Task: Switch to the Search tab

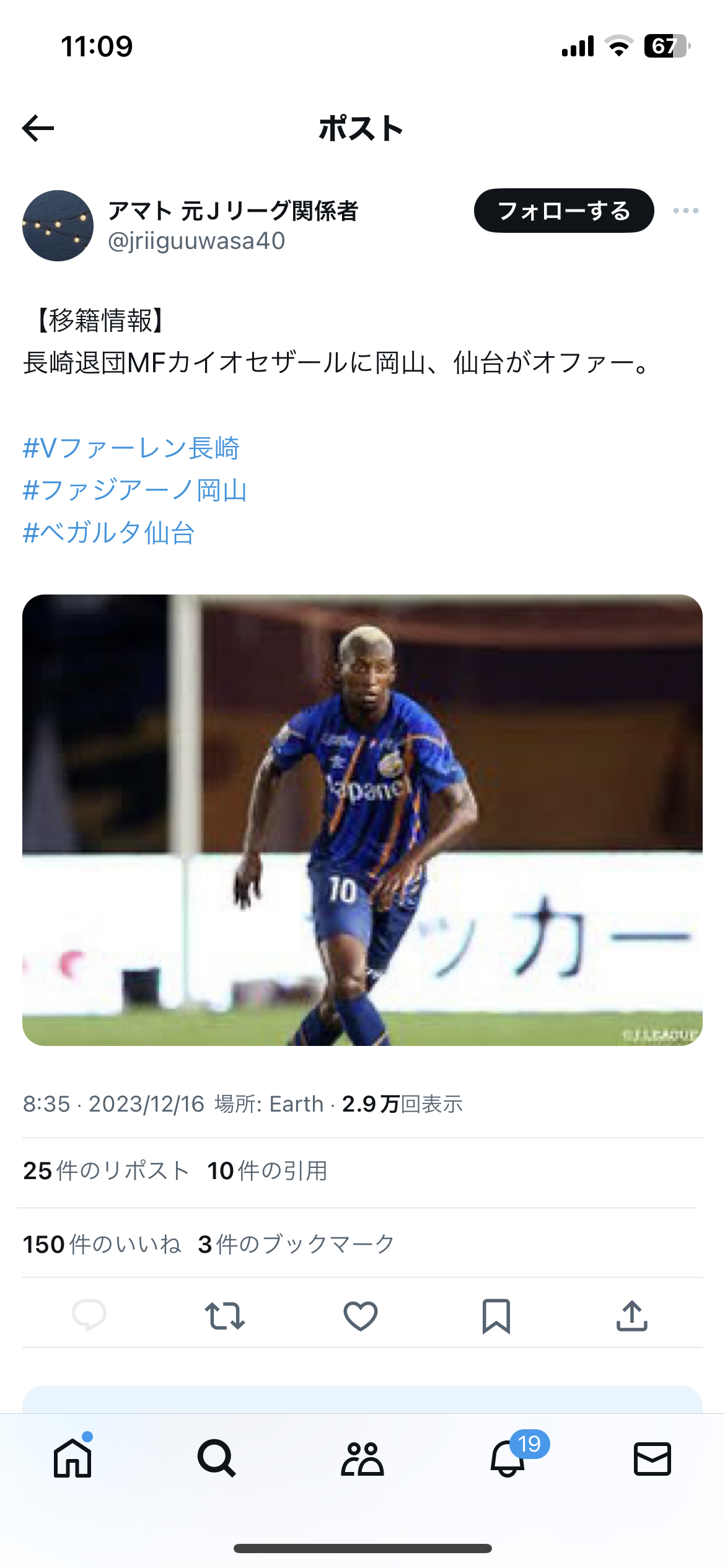Action: click(x=216, y=1459)
